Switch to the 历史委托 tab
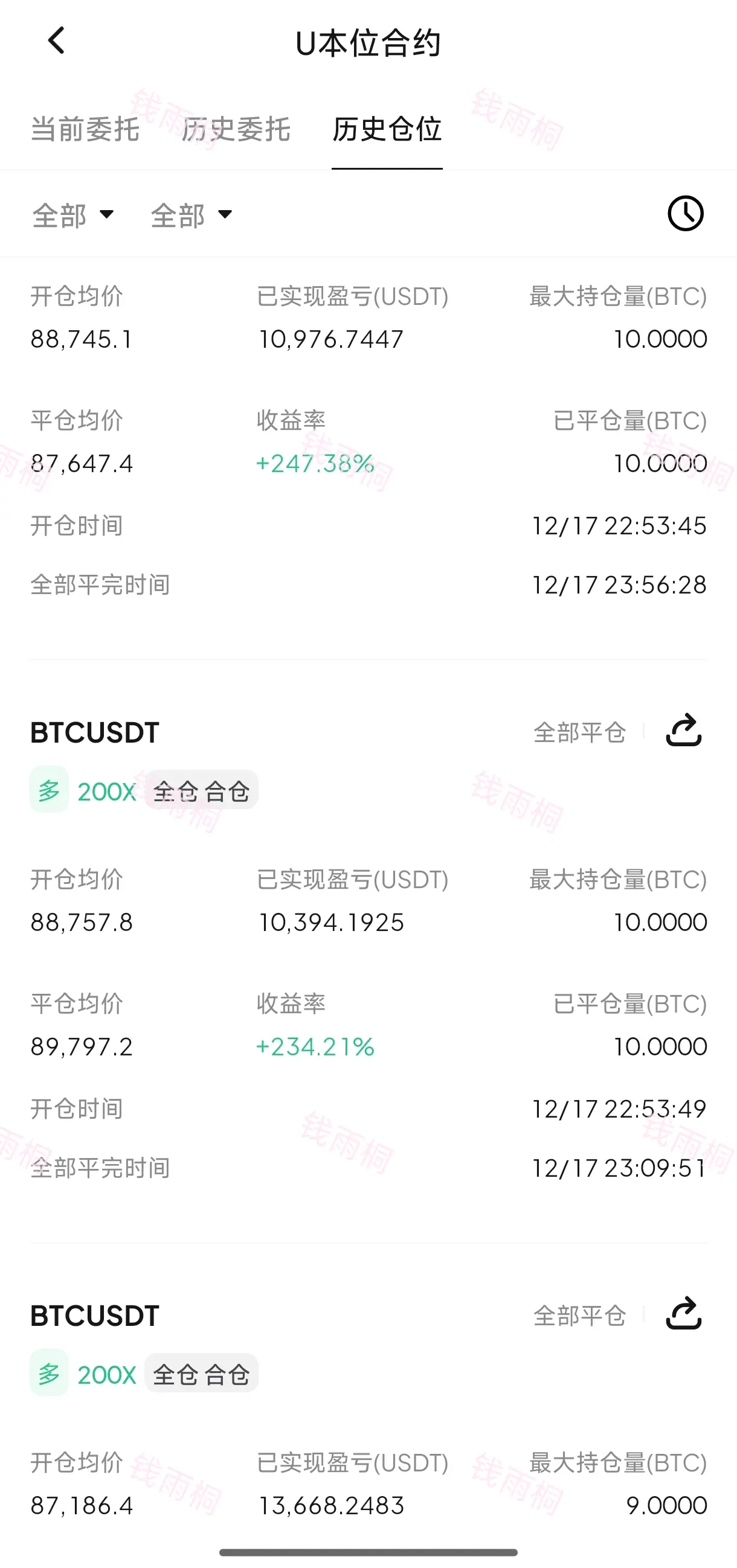Viewport: 737px width, 1568px height. point(236,130)
